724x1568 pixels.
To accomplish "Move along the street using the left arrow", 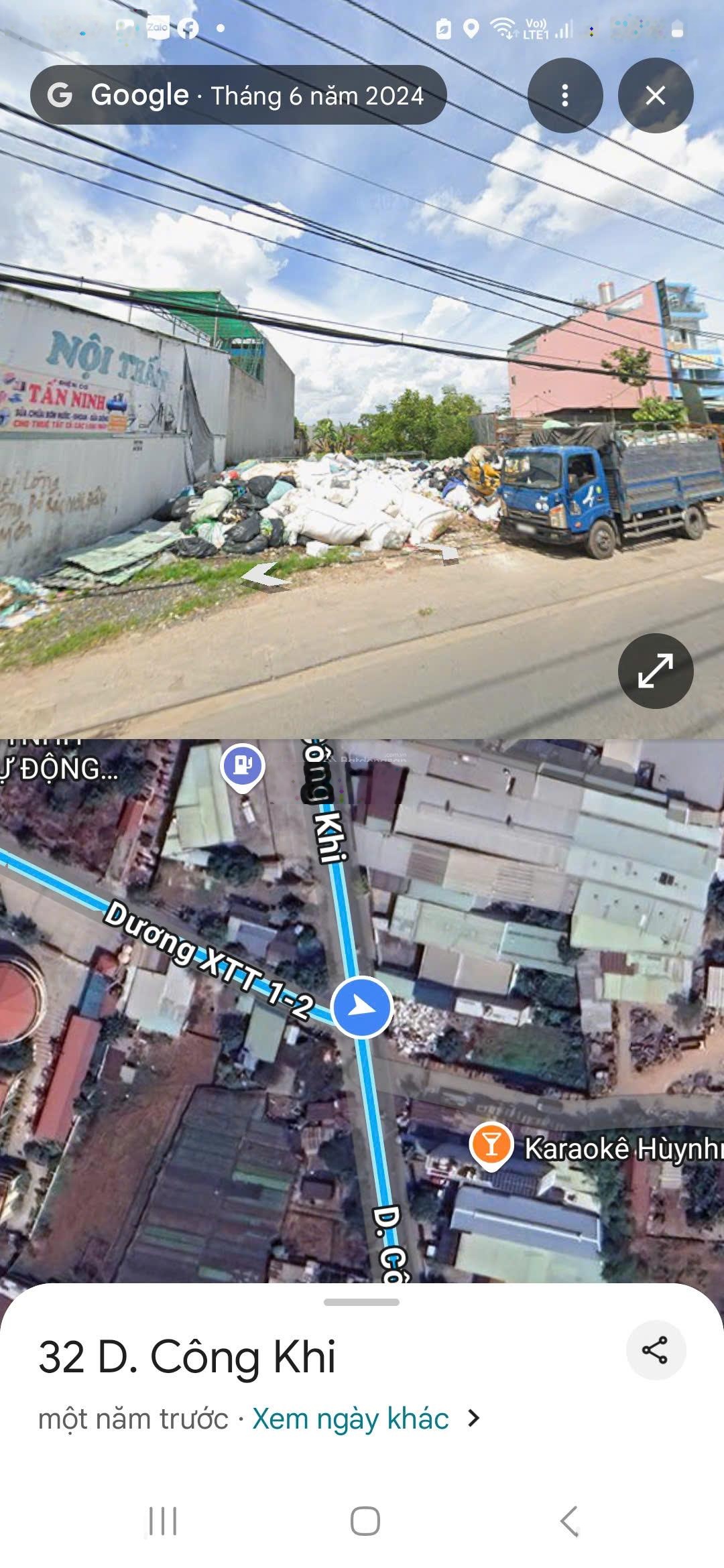I will point(266,575).
